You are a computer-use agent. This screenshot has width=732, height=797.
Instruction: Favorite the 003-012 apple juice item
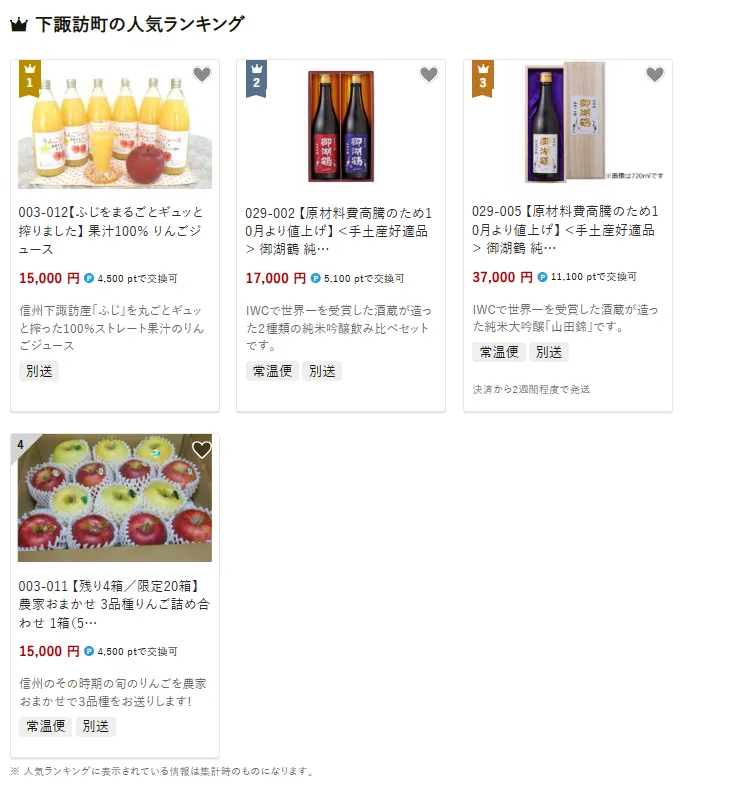(202, 75)
